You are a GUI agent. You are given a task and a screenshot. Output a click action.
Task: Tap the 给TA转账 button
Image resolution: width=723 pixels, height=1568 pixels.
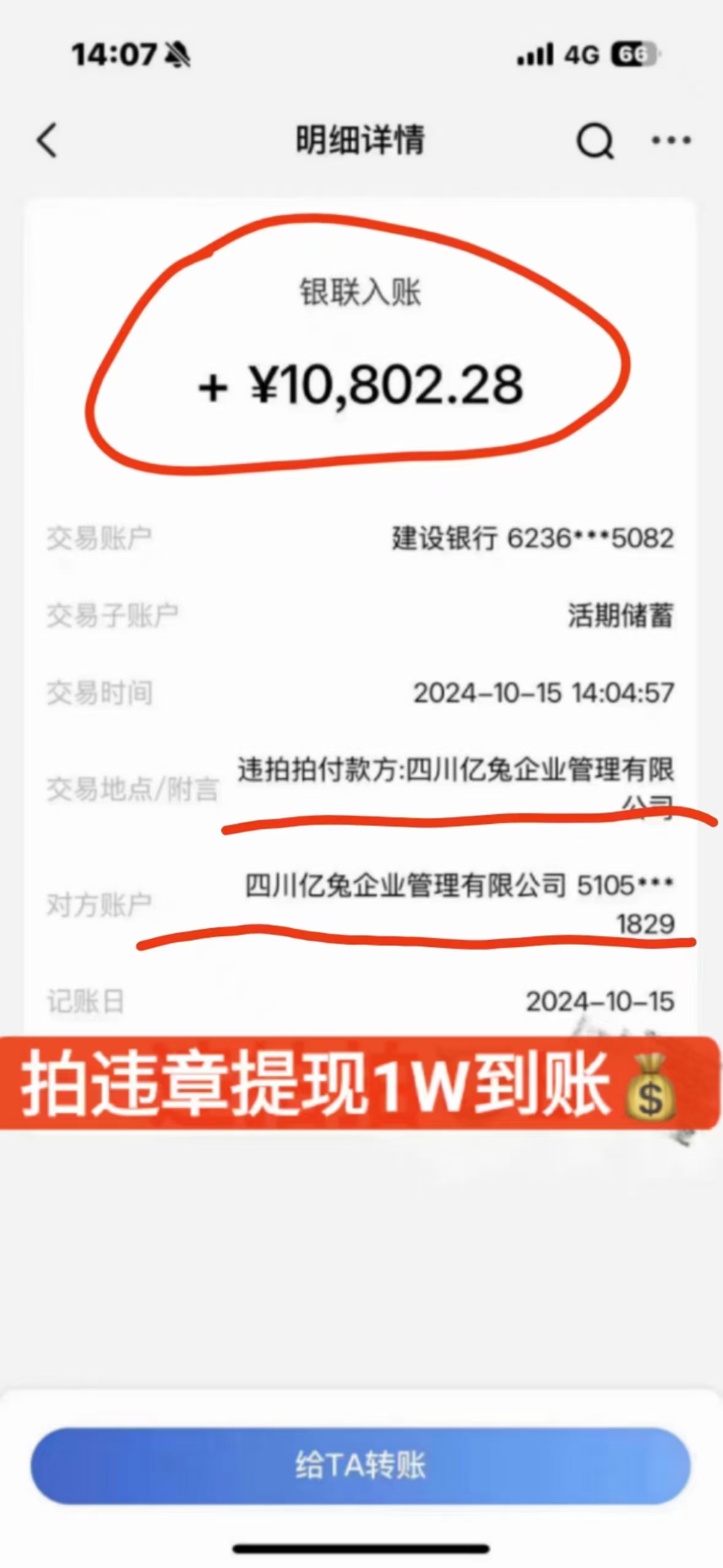pyautogui.click(x=361, y=1466)
